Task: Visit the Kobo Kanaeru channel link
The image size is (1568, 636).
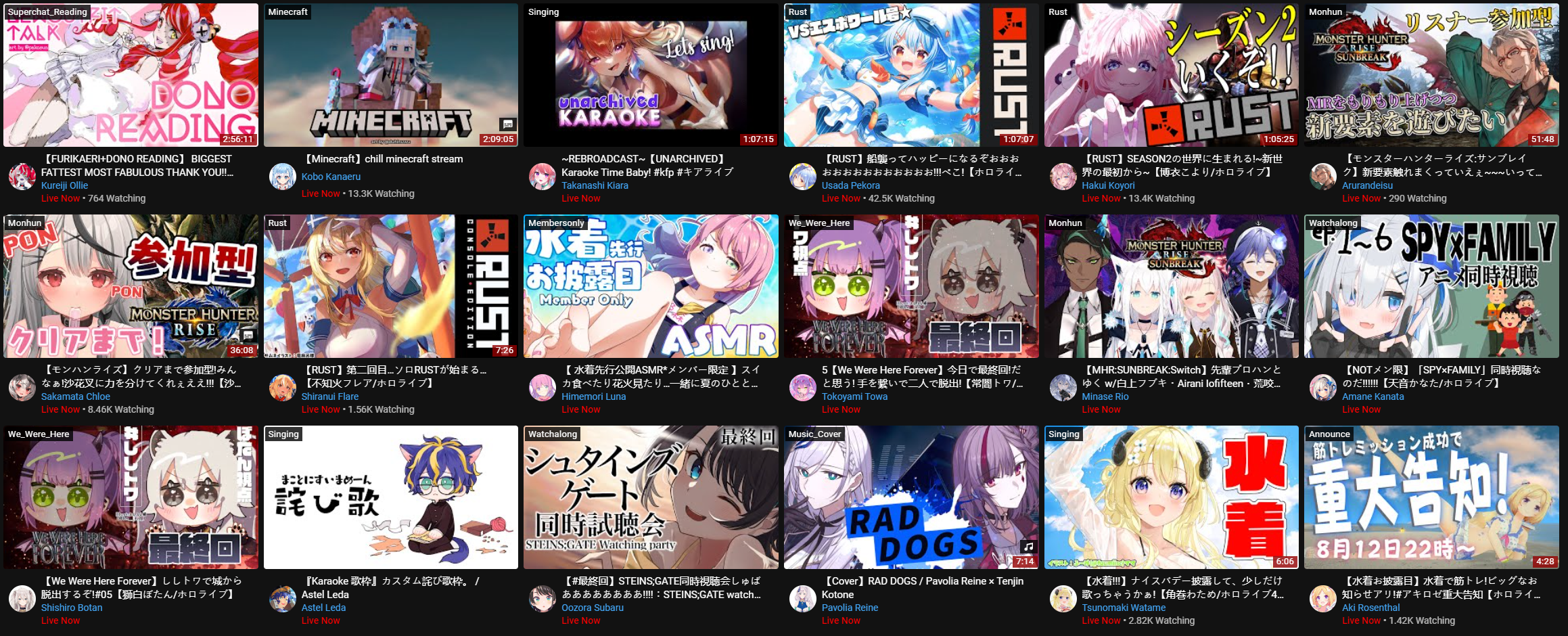Action: point(331,177)
